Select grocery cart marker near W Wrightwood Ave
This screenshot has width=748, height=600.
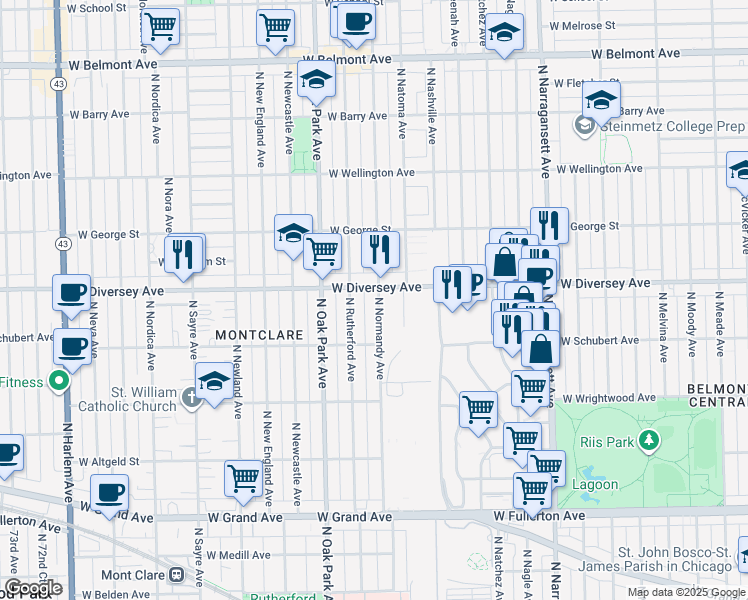point(530,392)
